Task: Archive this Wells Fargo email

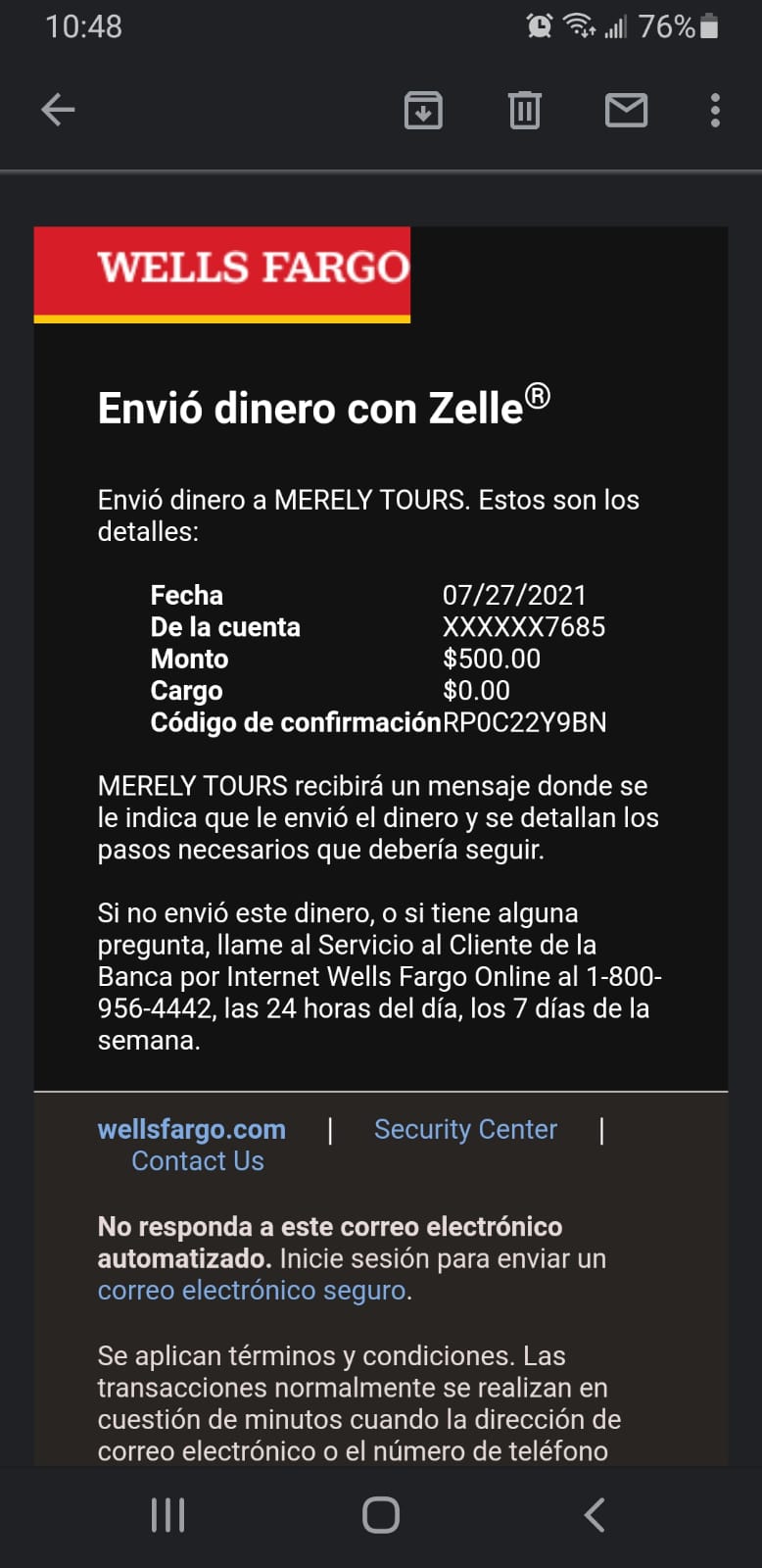Action: click(423, 110)
